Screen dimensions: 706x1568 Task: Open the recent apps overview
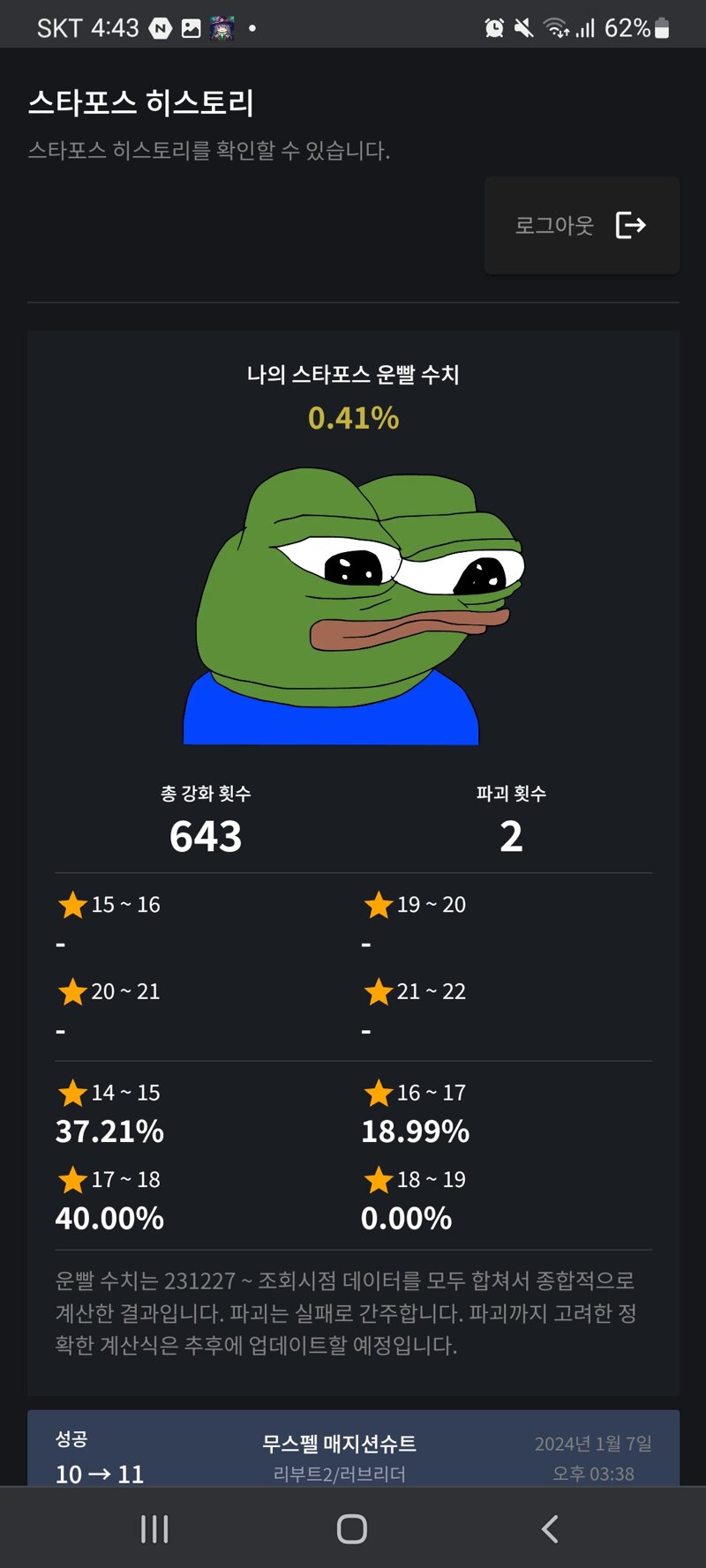(154, 1528)
